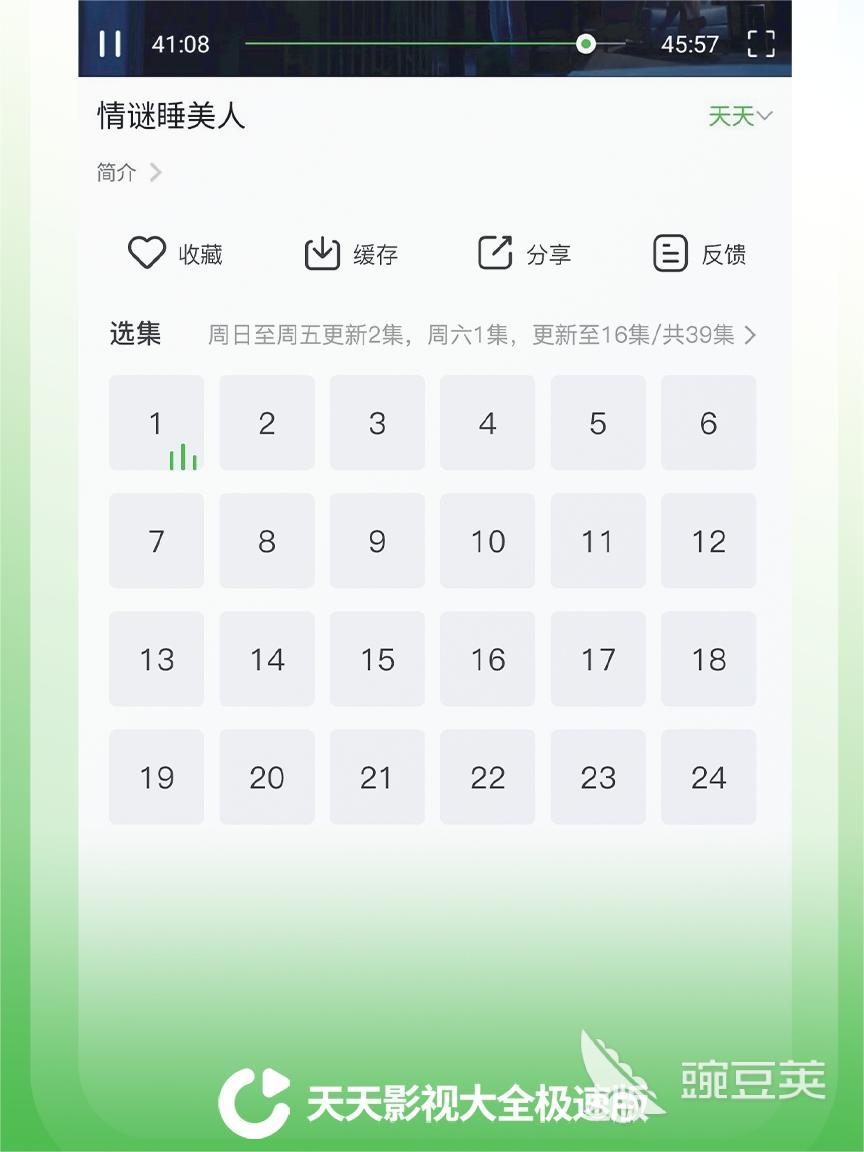
Task: Tap the 天天影视大全极速版 logo at the bottom
Action: (420, 1095)
